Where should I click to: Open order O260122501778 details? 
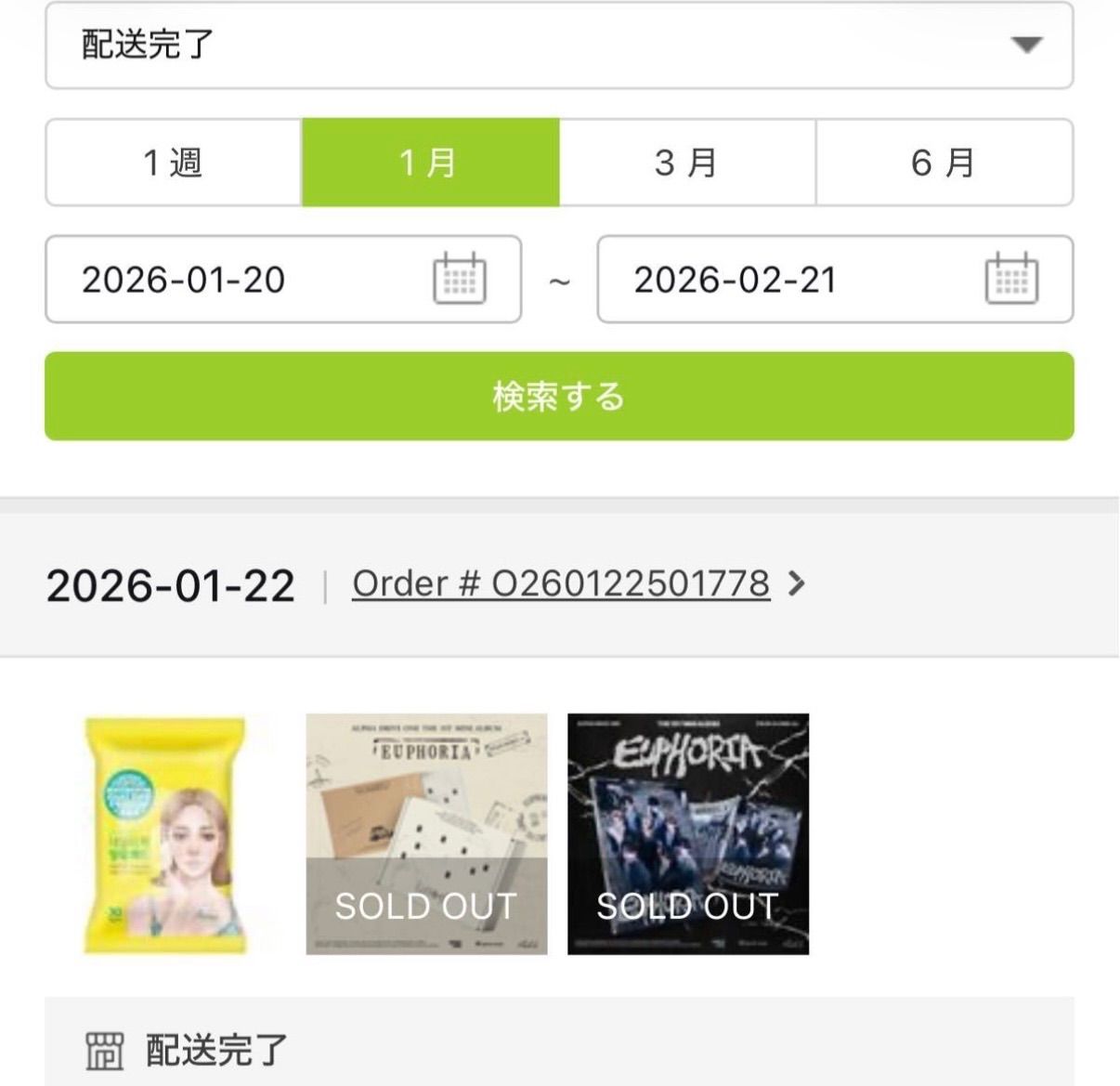pos(562,584)
